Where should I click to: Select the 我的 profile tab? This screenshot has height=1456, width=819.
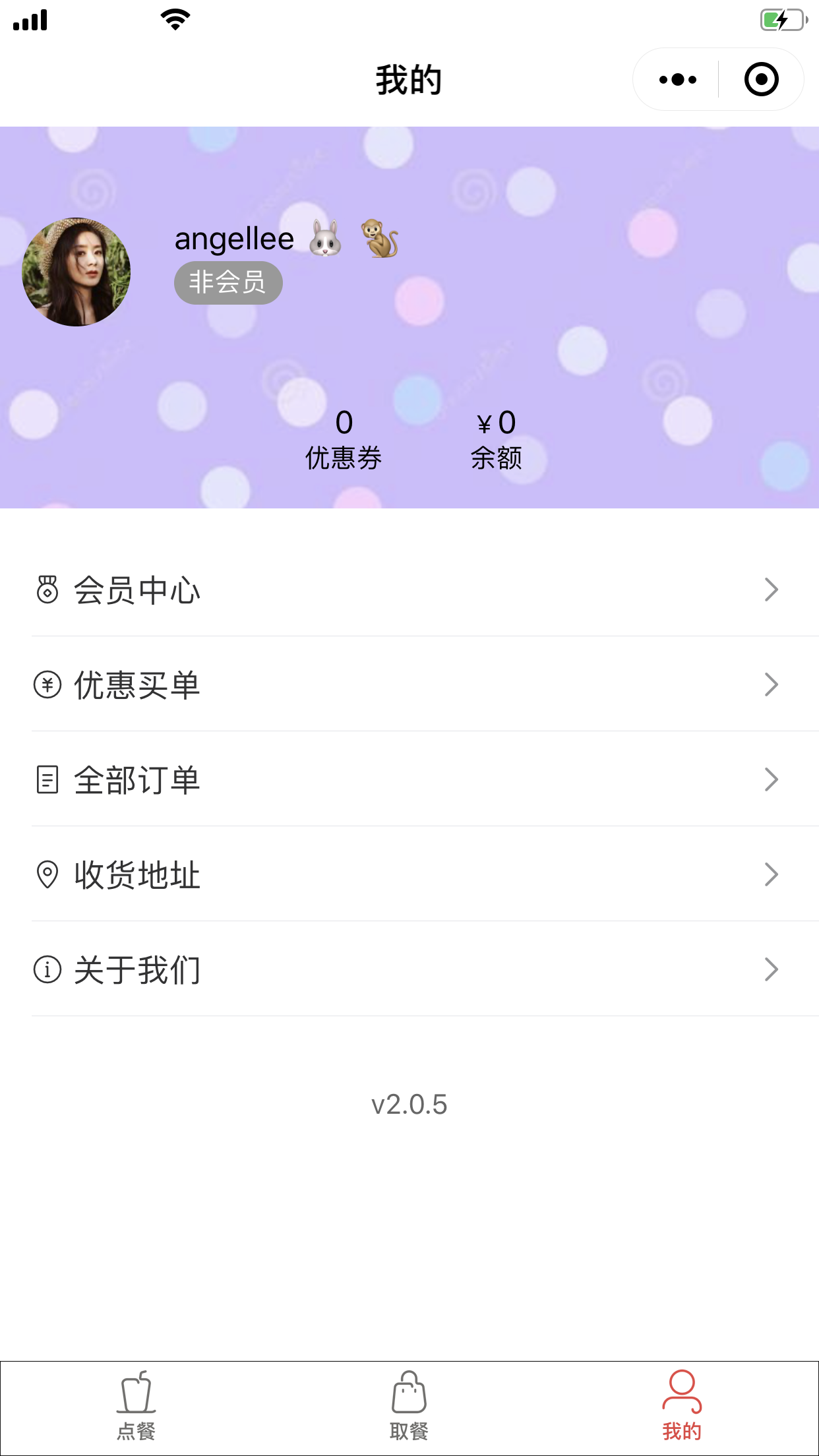point(682,1406)
